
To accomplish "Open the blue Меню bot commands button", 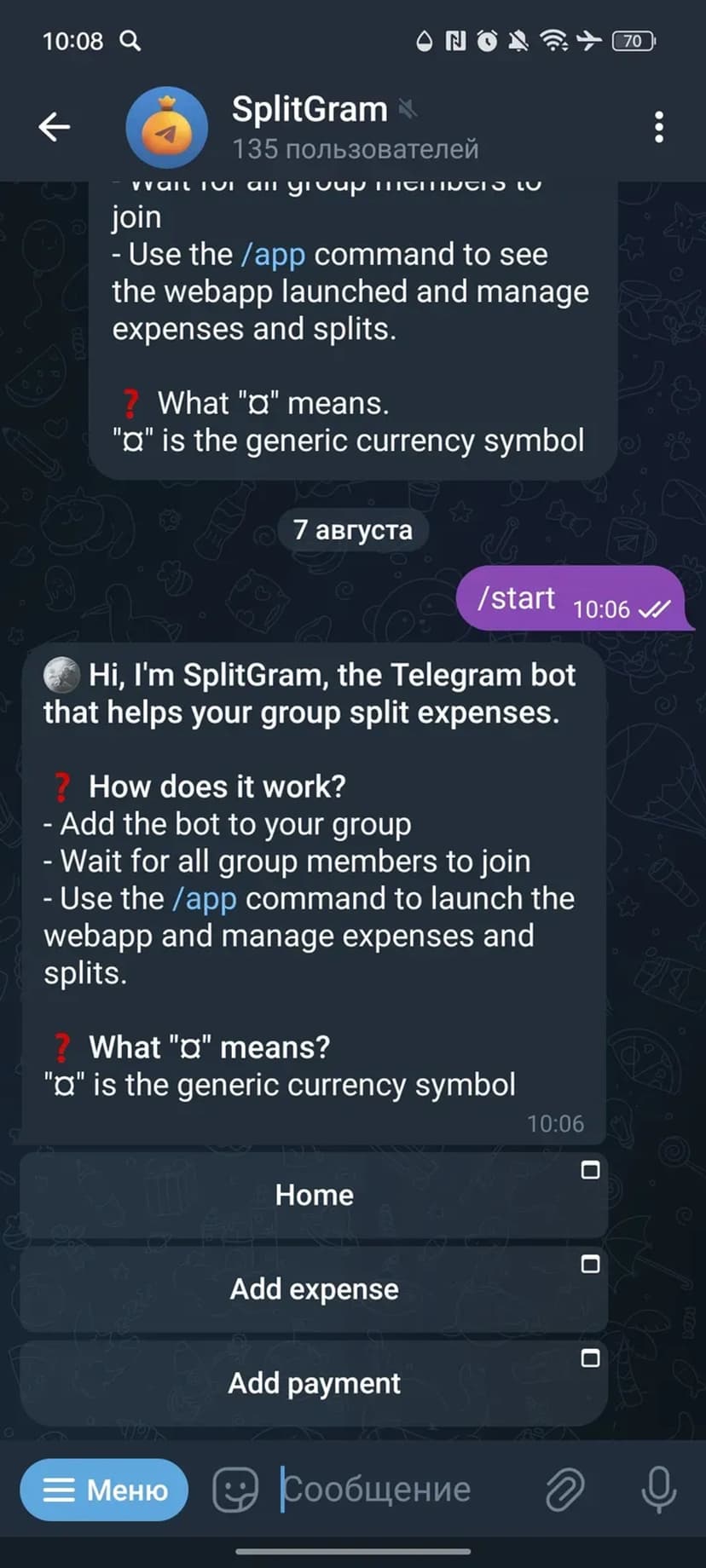I will click(x=104, y=1490).
